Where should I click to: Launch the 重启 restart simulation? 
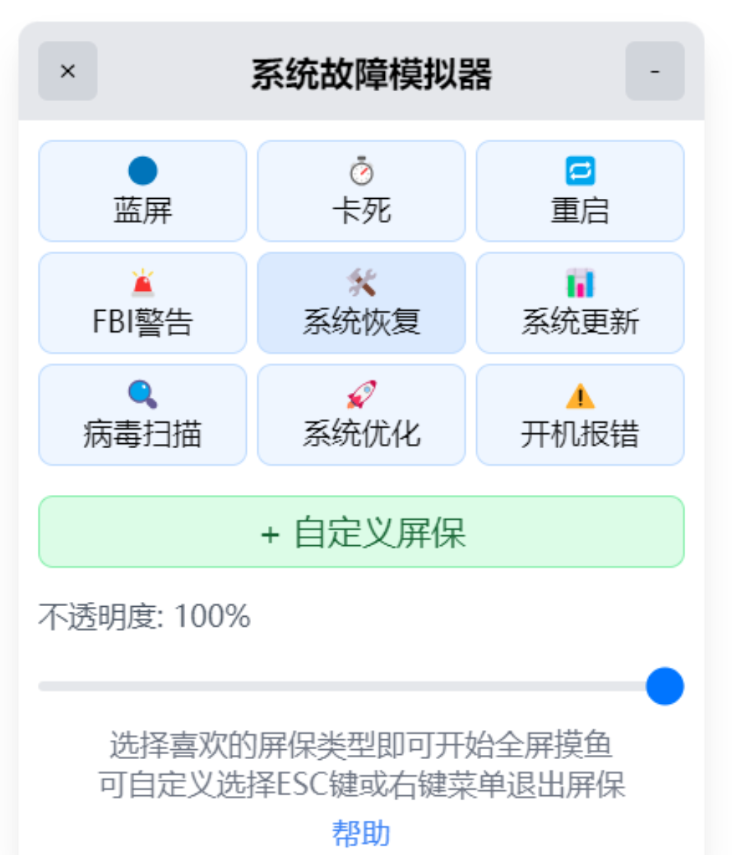click(579, 190)
